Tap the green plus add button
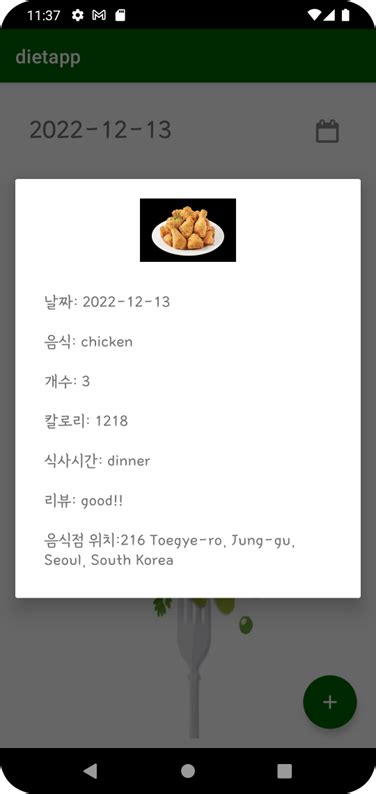 tap(330, 702)
